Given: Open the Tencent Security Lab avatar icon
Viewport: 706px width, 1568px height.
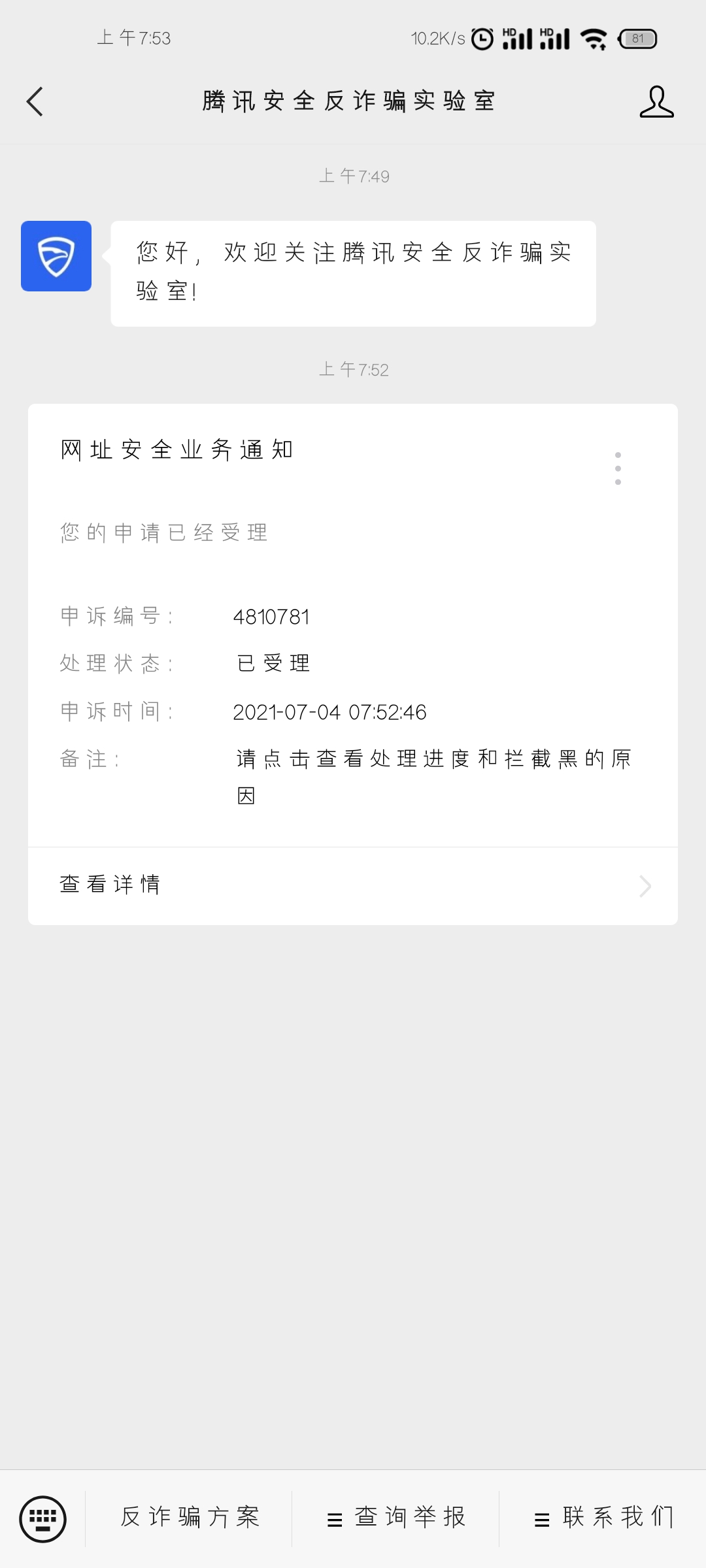Looking at the screenshot, I should (x=56, y=255).
